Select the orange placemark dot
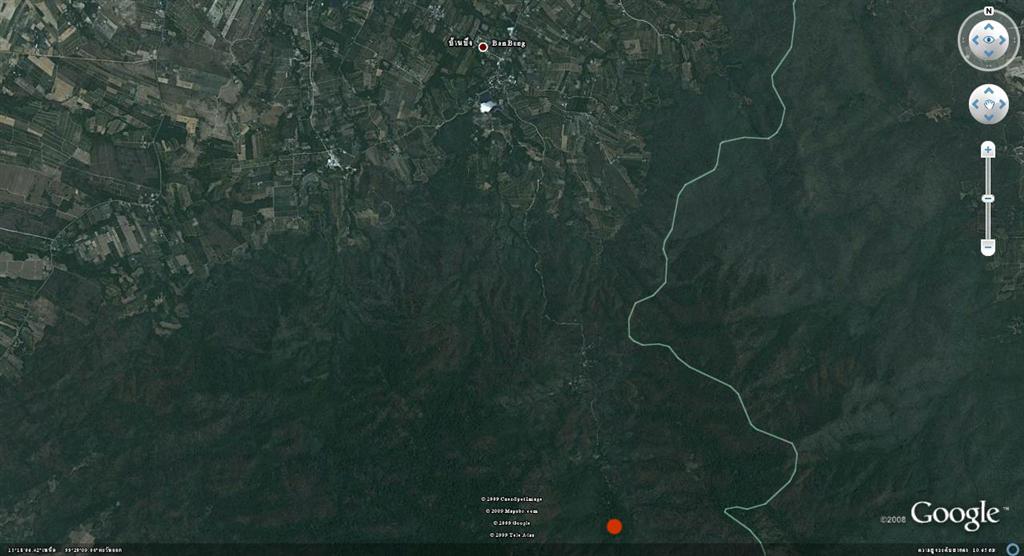The width and height of the screenshot is (1024, 556). click(x=614, y=526)
